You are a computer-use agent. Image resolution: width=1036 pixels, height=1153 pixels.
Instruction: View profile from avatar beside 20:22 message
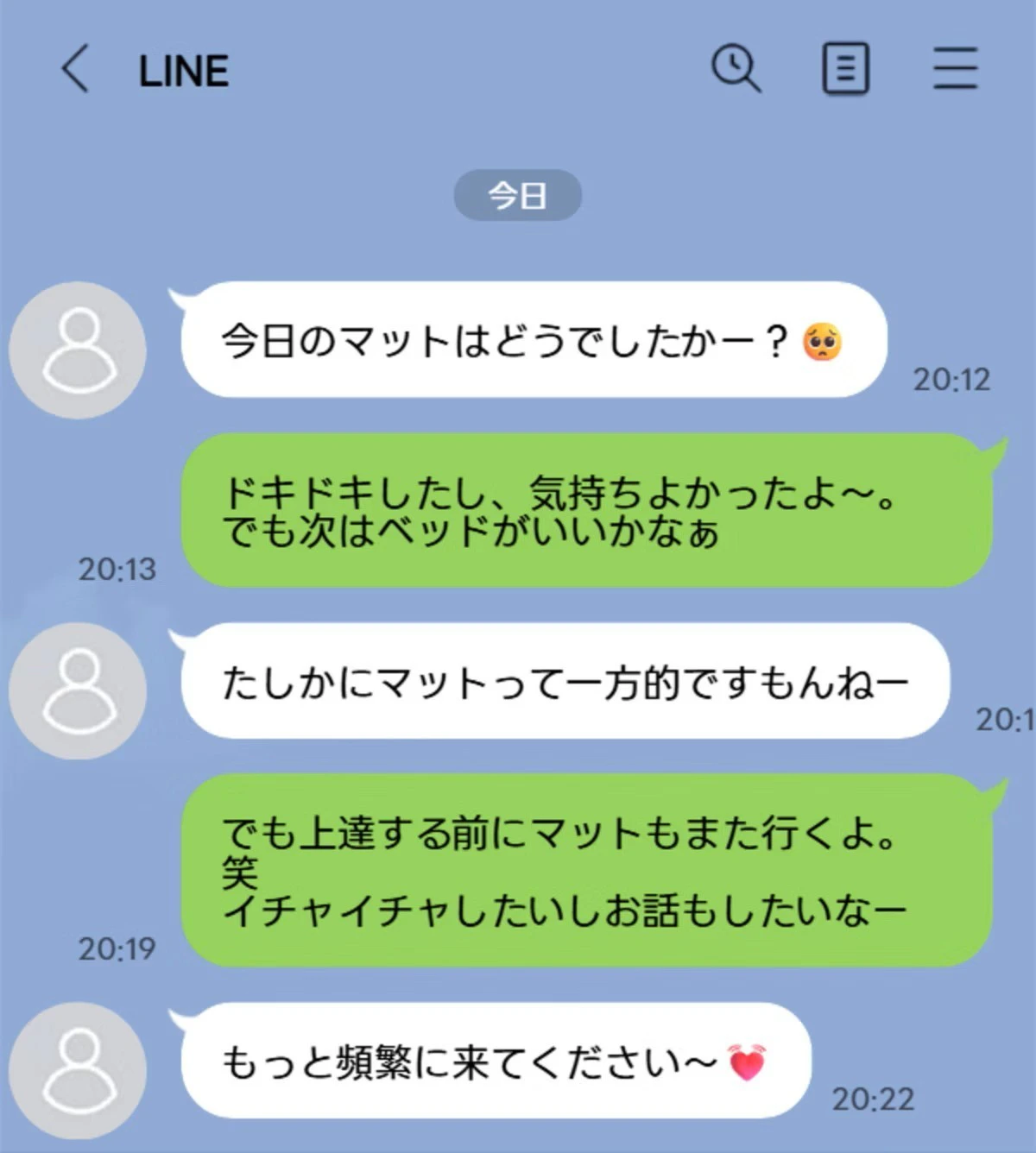78,1070
